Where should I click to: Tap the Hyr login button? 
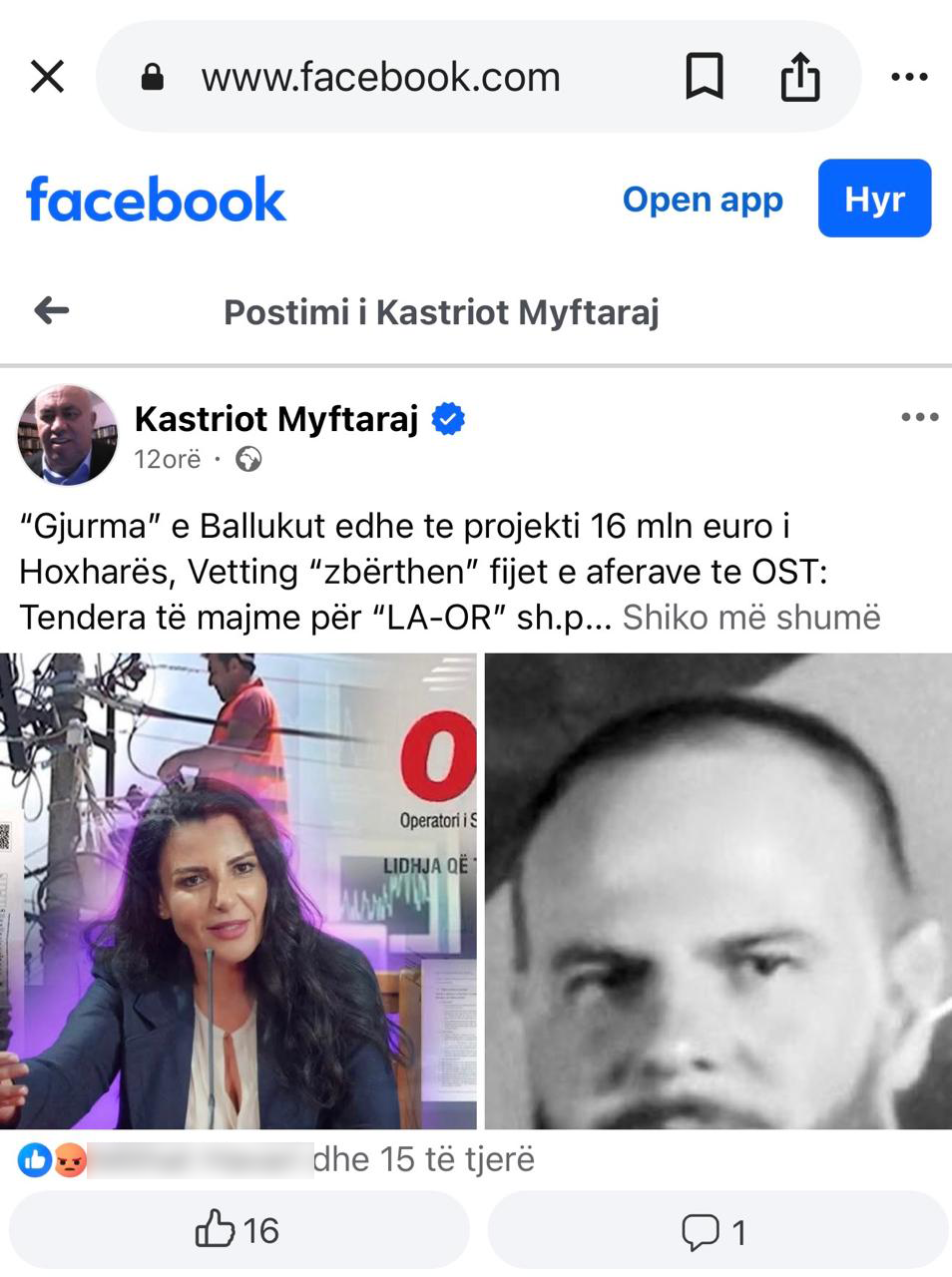[x=874, y=199]
